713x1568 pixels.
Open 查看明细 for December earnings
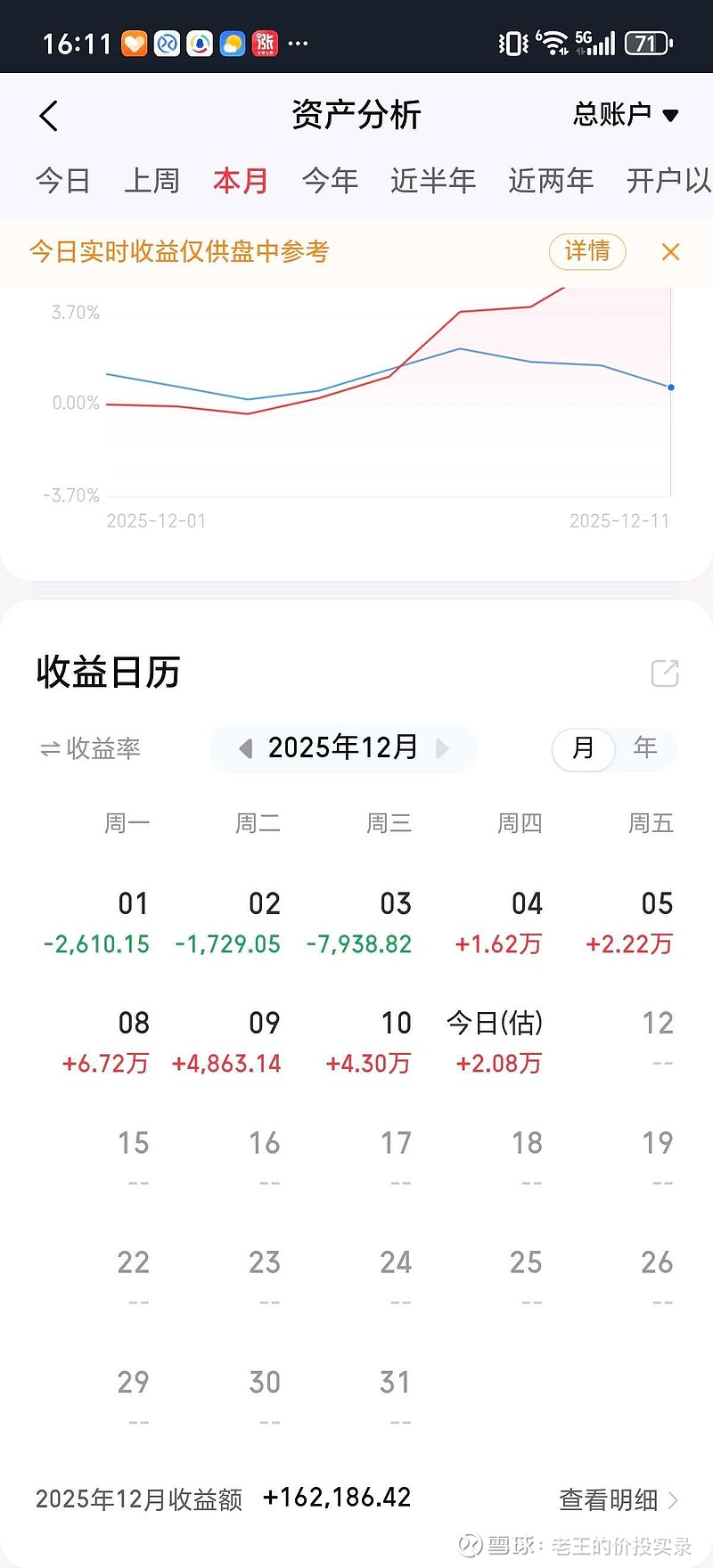[609, 1499]
